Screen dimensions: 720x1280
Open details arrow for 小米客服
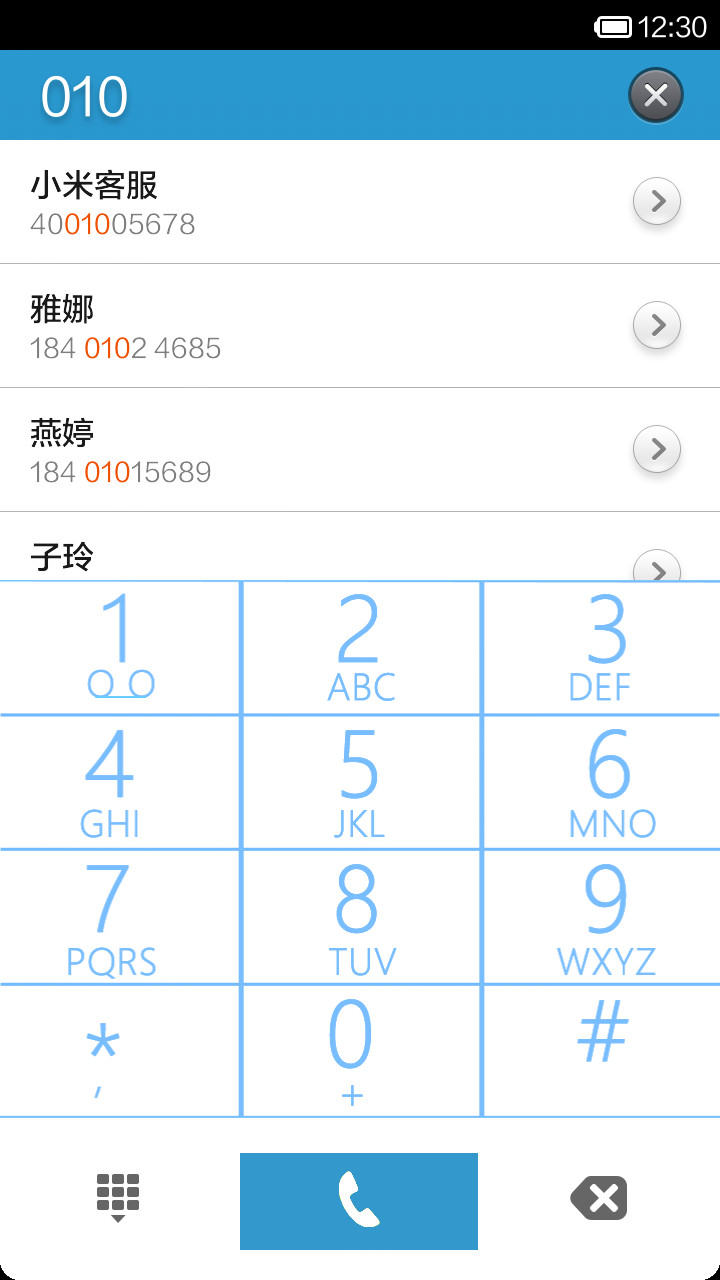coord(657,202)
